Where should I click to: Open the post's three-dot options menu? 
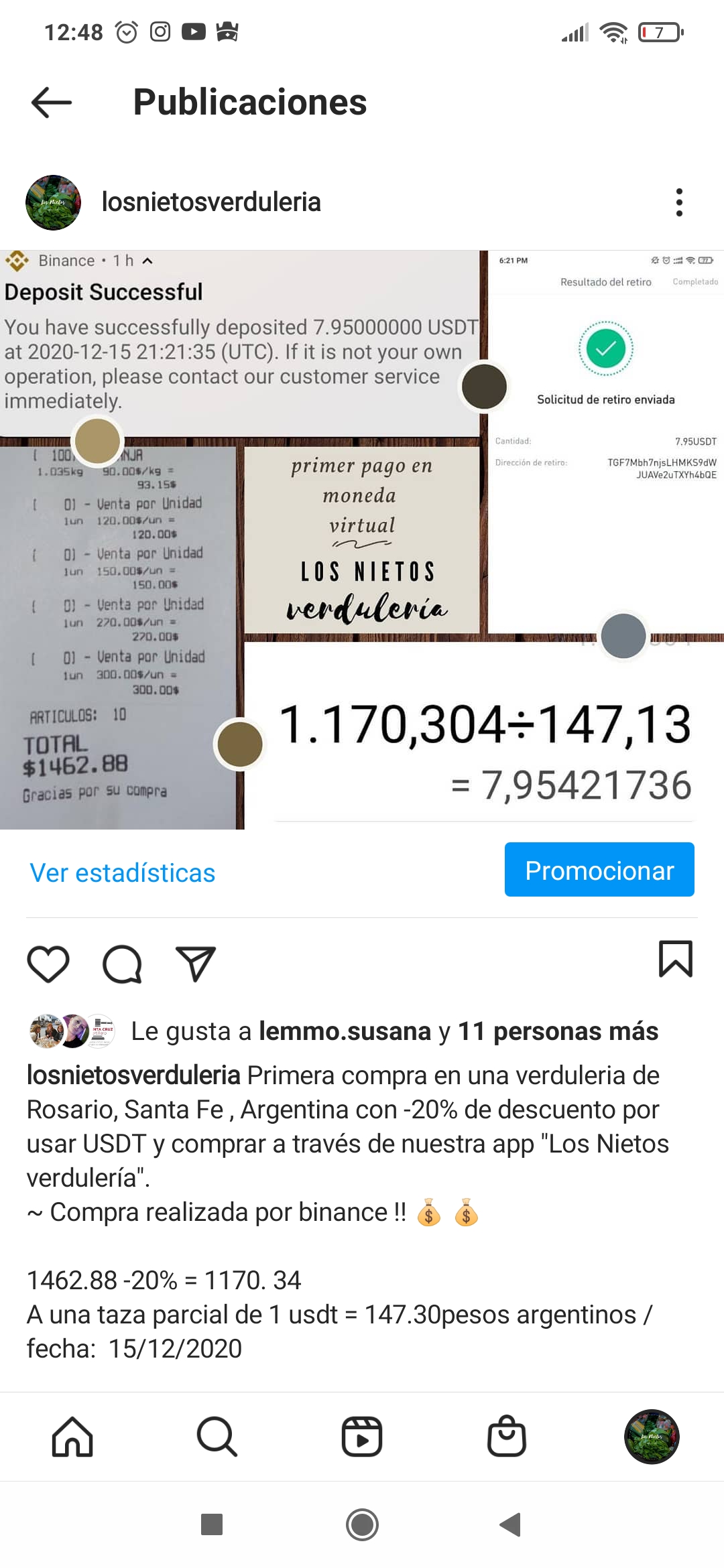coord(679,202)
